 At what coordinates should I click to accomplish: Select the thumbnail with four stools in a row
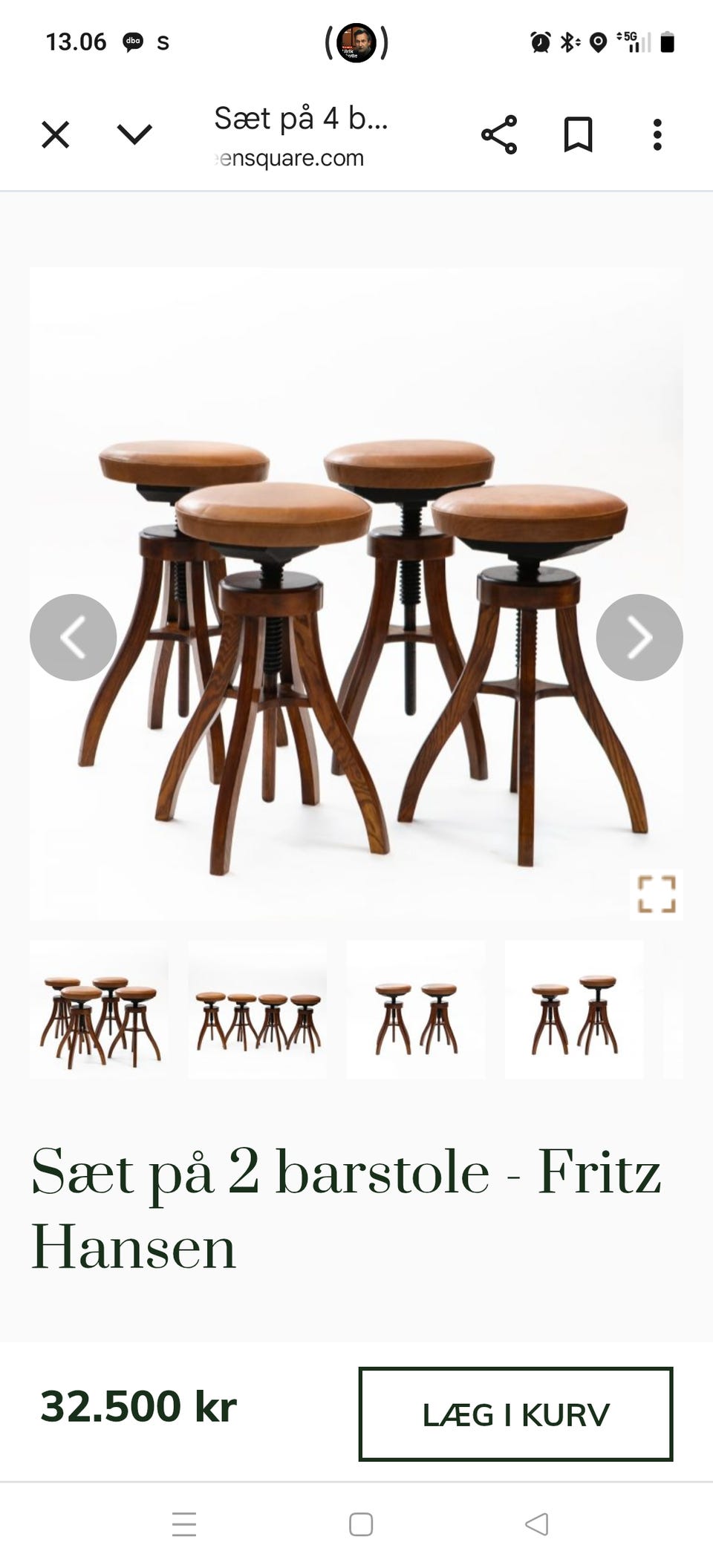pyautogui.click(x=257, y=1010)
